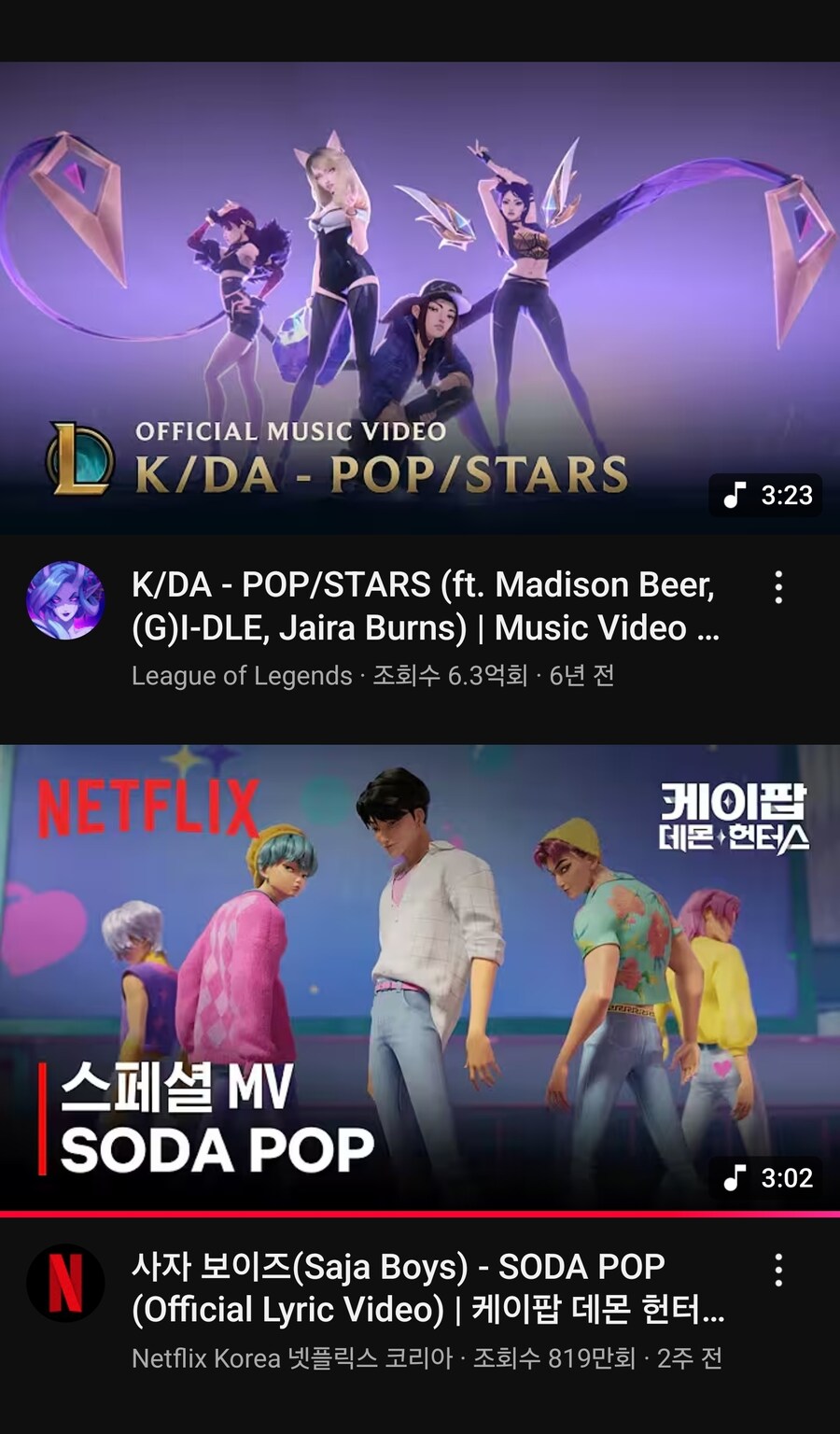Open League of Legends channel avatar
840x1434 pixels.
pos(65,600)
